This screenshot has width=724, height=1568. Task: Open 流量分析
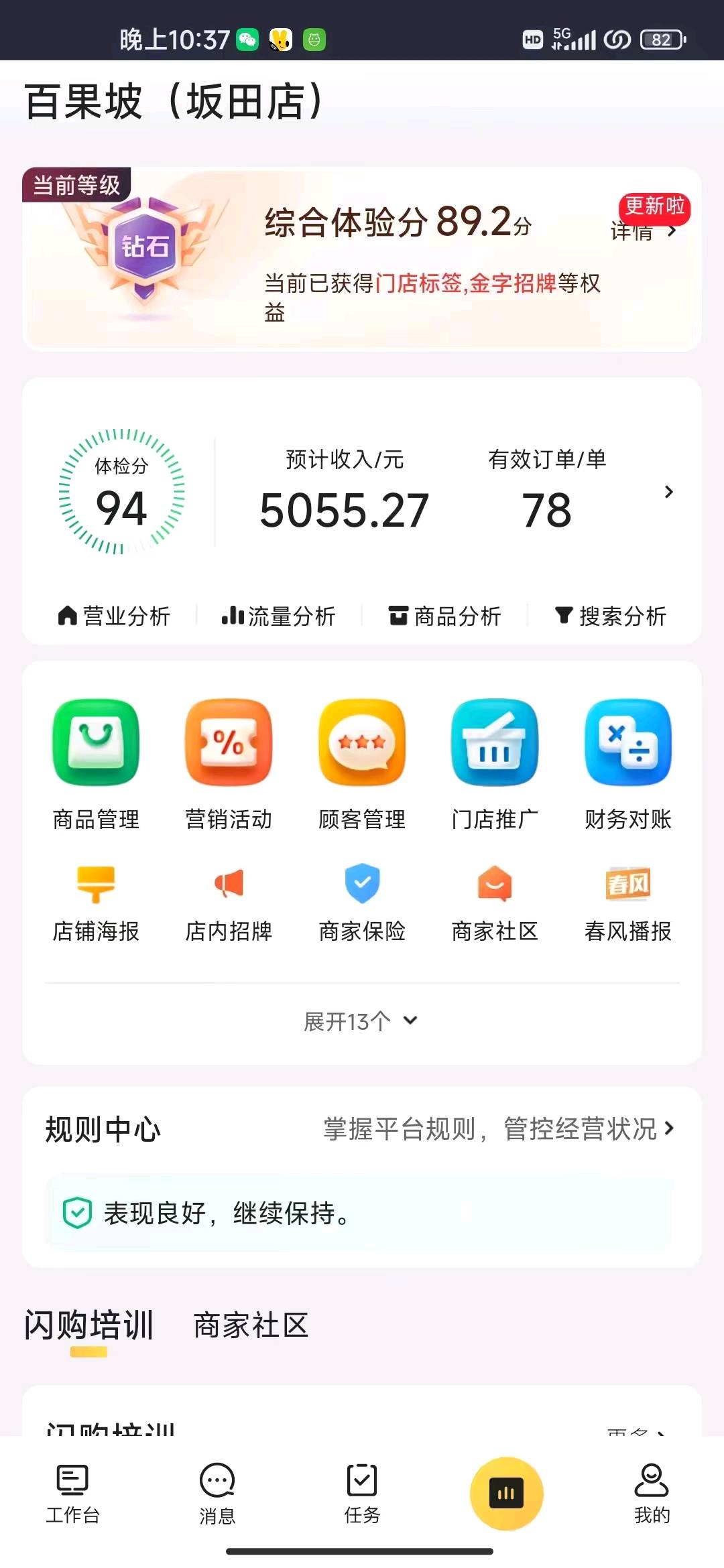(x=279, y=616)
